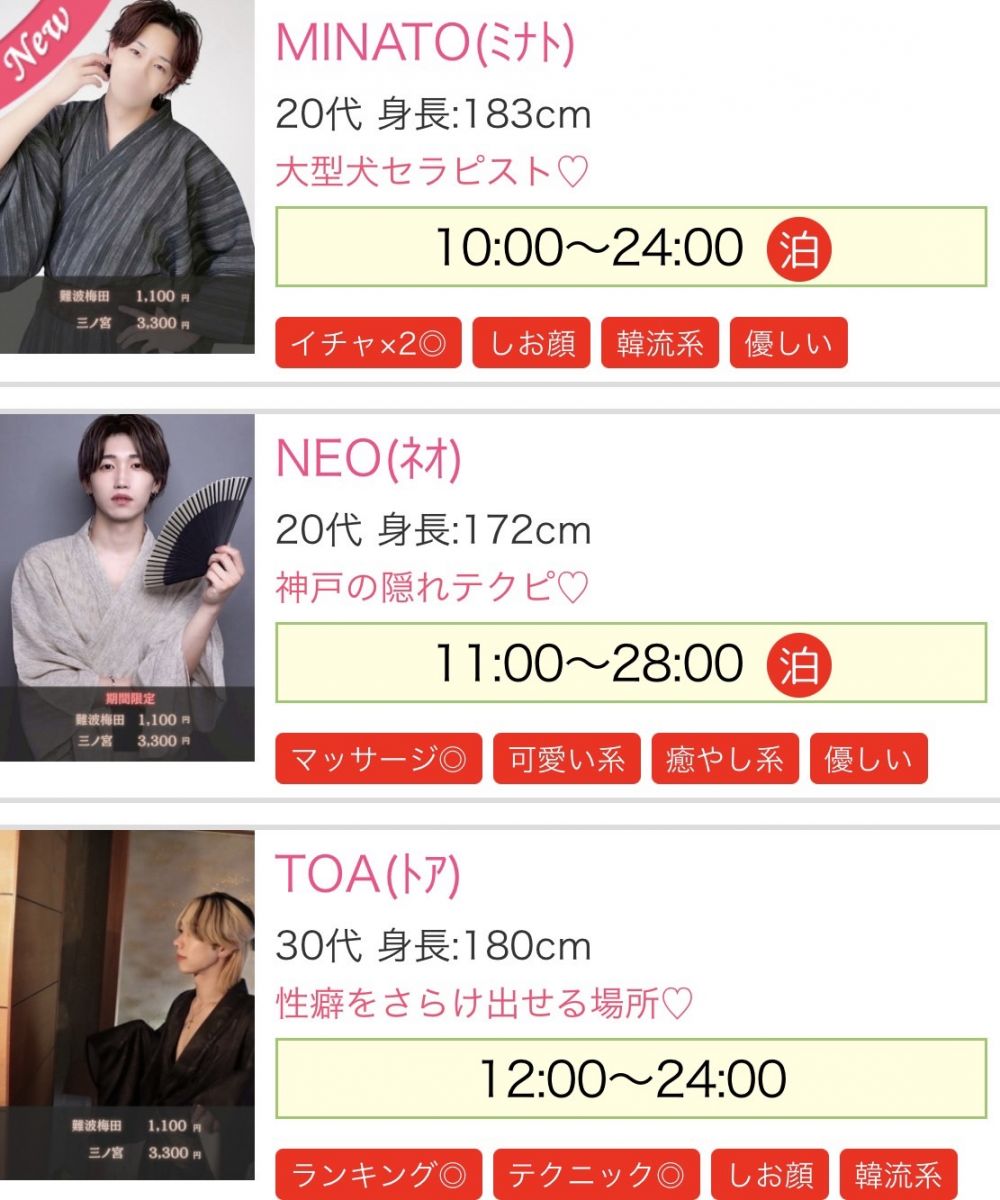1000x1200 pixels.
Task: Select the ランキング◎ tag
Action: click(378, 1175)
